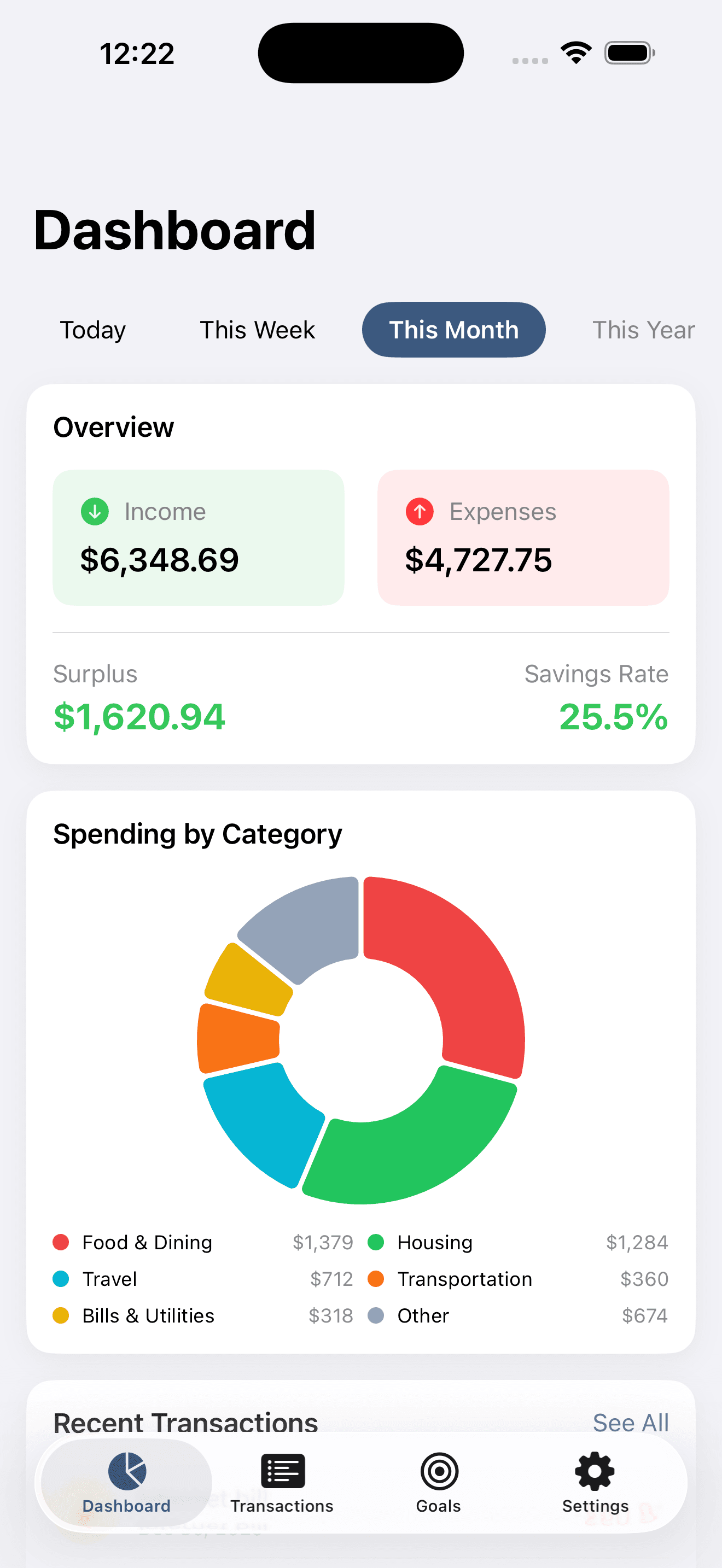This screenshot has width=722, height=1568.
Task: Click the Savings Rate percentage
Action: tap(613, 717)
